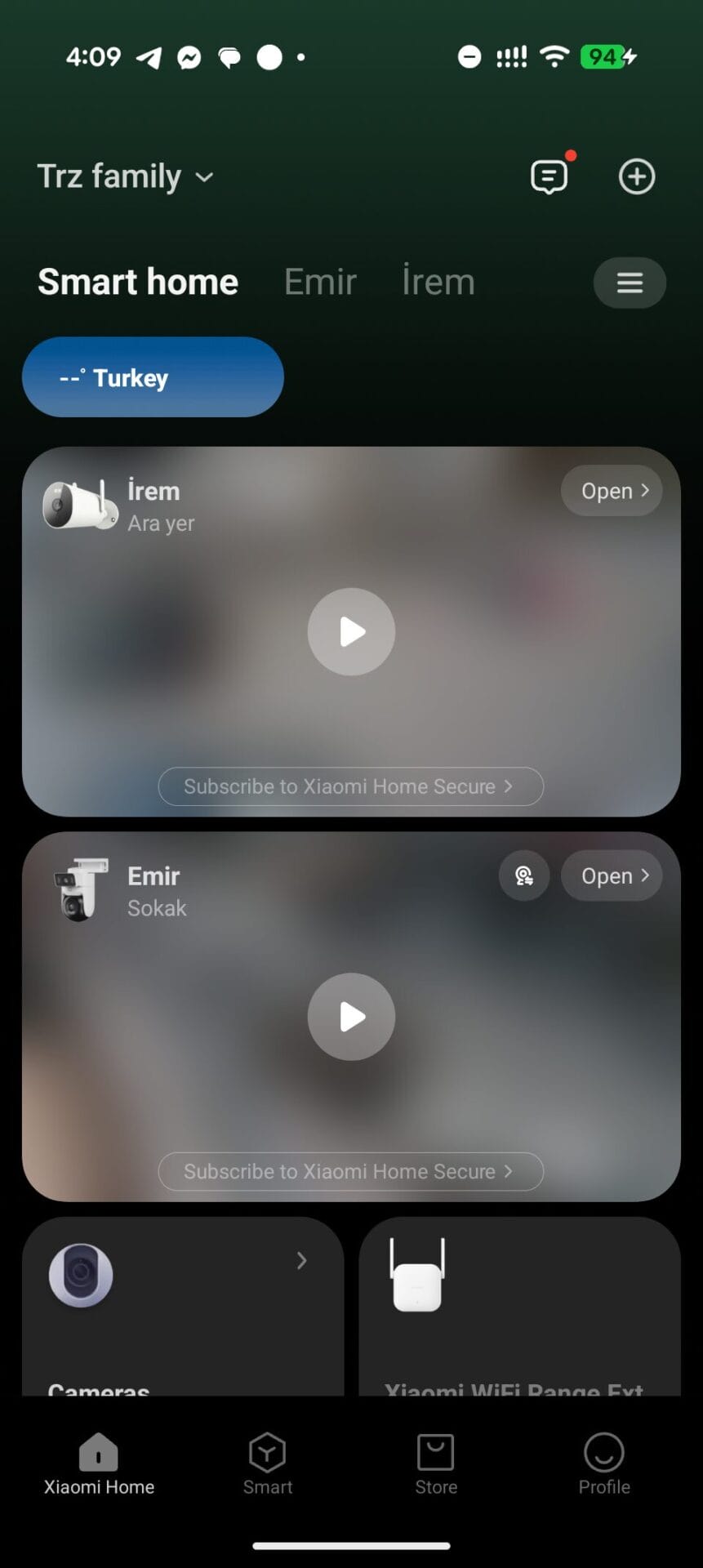Tap tracking icon on Emir camera card
This screenshot has height=1568, width=703.
coord(523,875)
